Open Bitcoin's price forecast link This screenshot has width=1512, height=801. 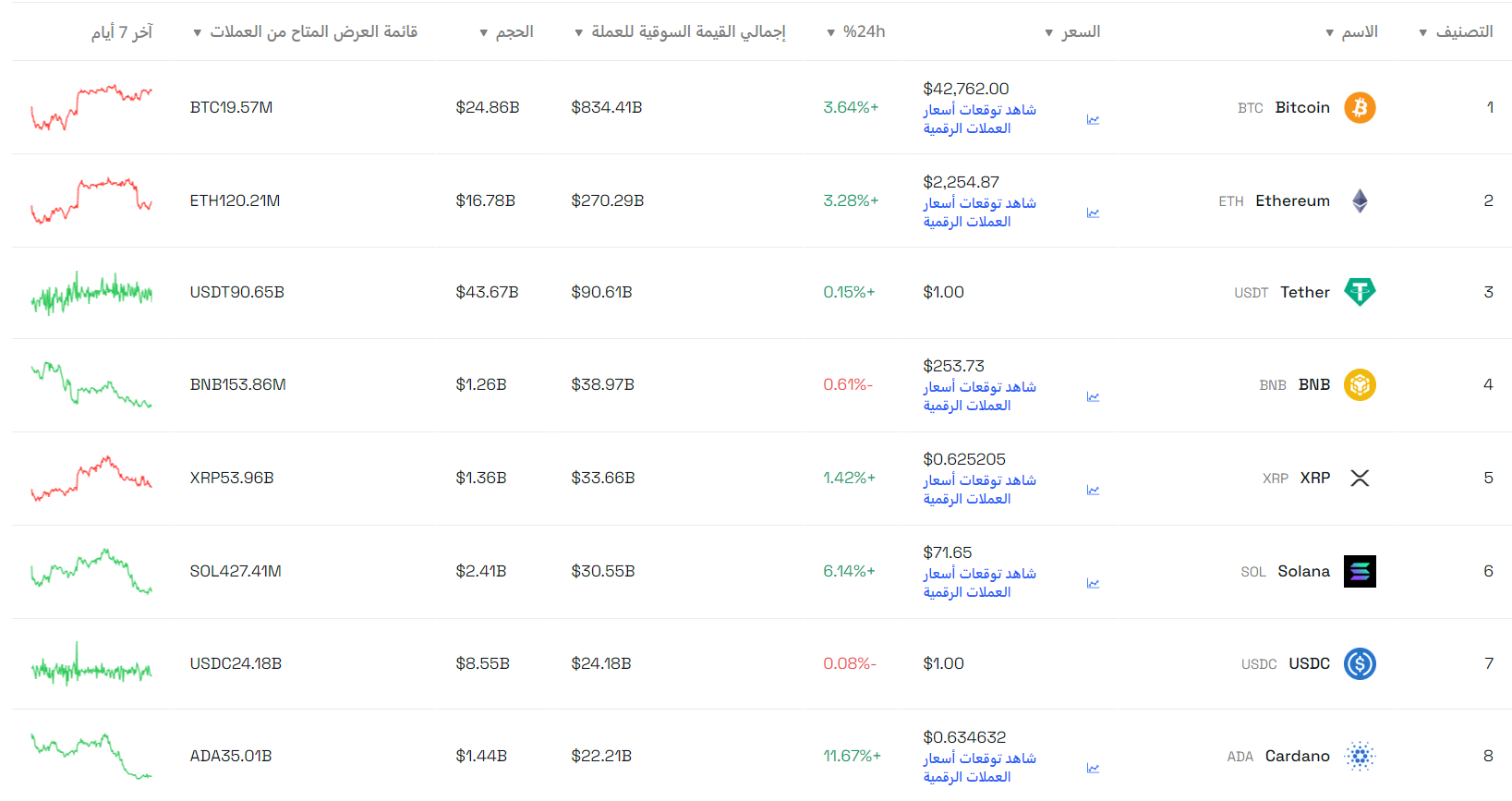pyautogui.click(x=979, y=119)
